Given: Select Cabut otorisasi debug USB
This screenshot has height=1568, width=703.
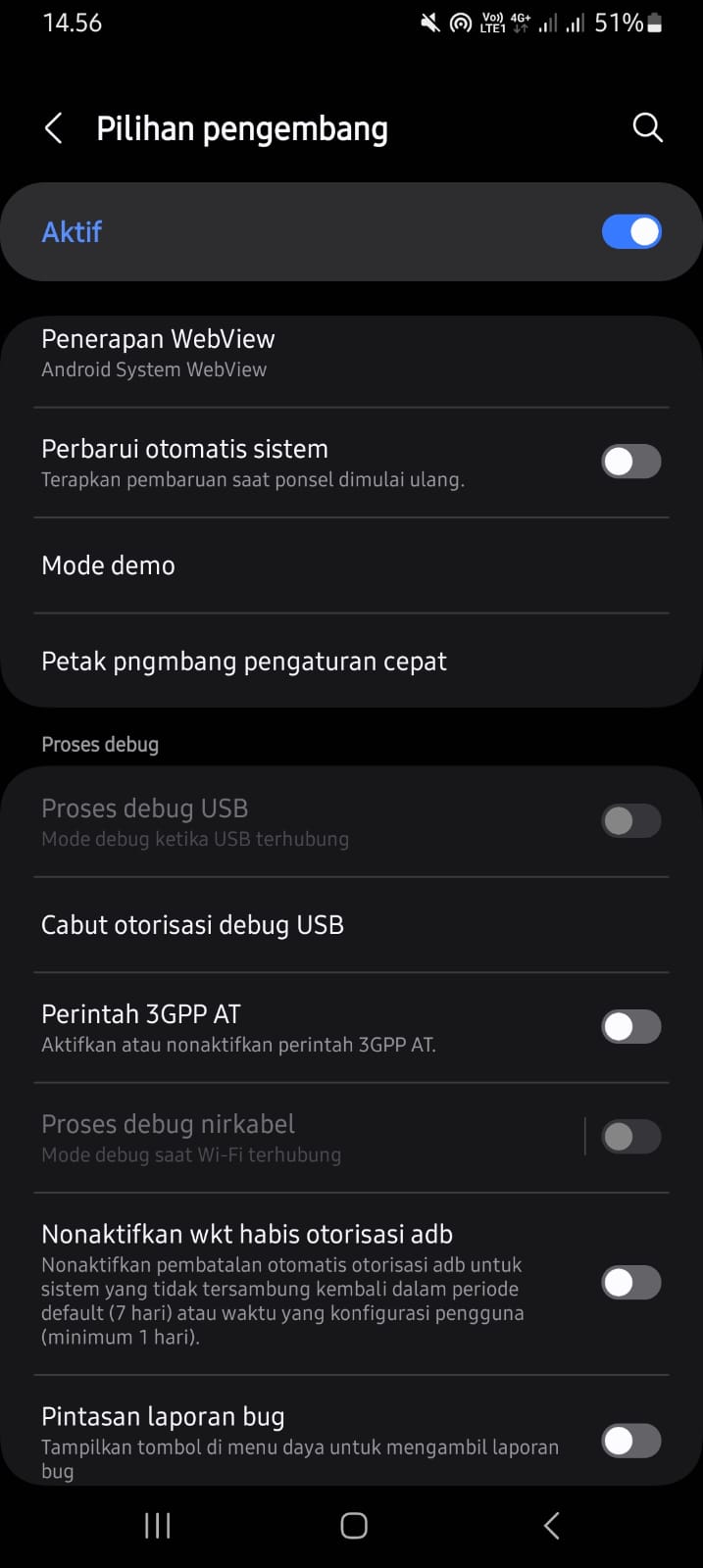Looking at the screenshot, I should tap(351, 925).
